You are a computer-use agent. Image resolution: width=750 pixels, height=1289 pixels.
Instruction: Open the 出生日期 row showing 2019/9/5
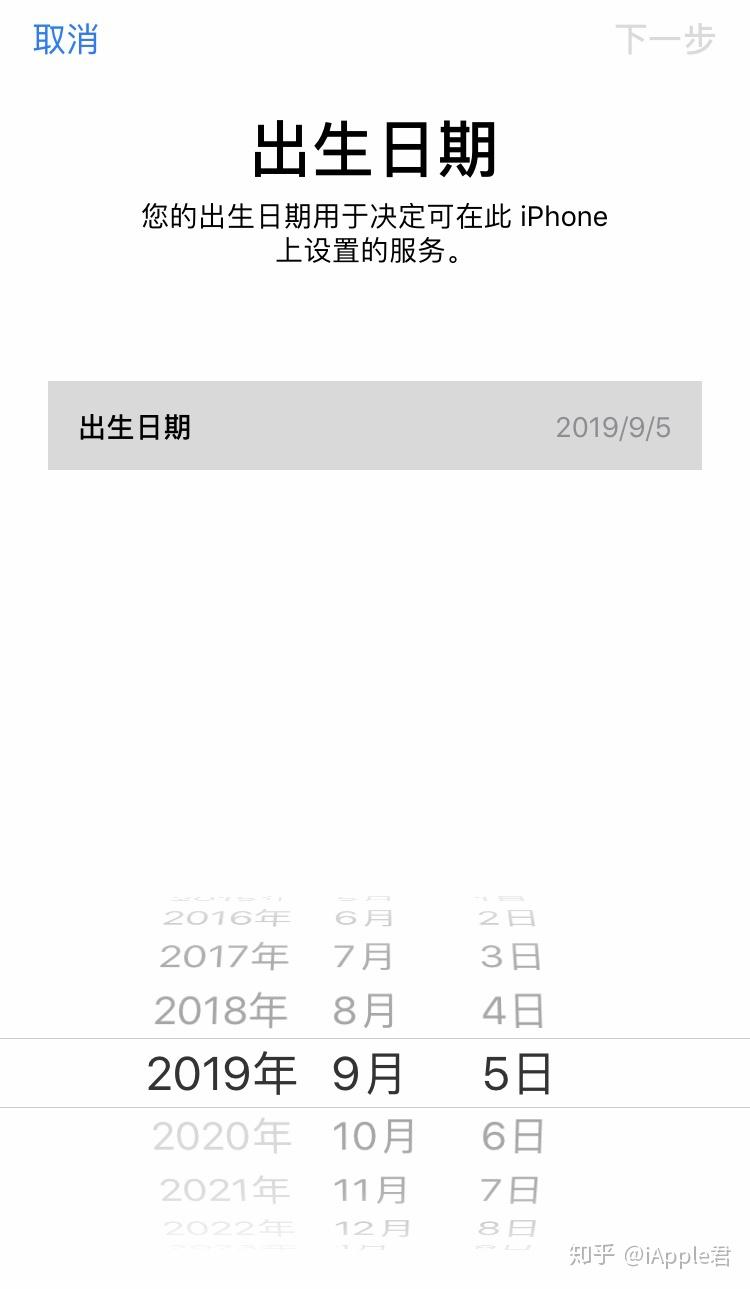coord(375,426)
